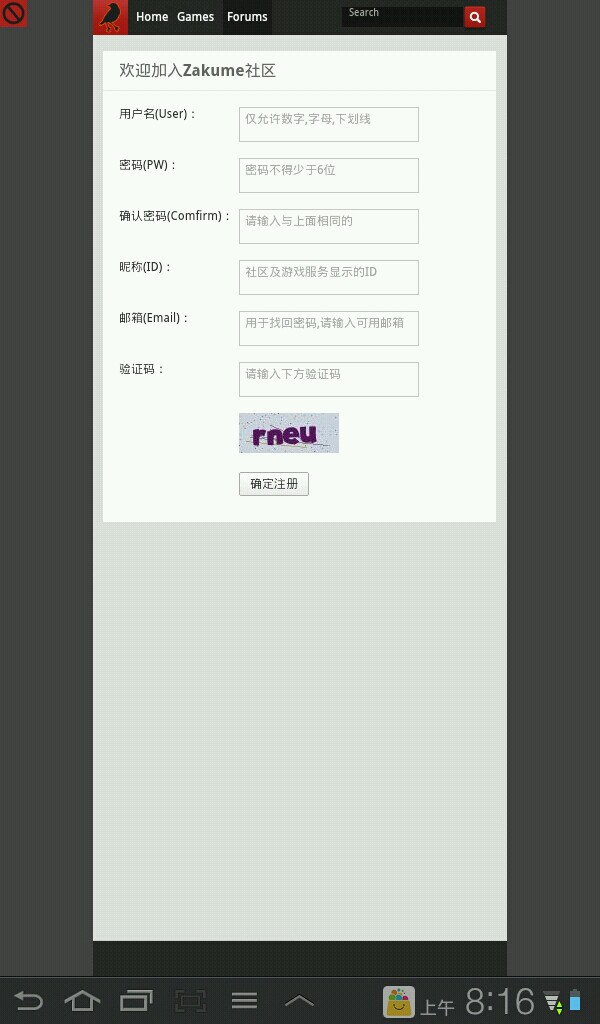Tap the red search magnifier button

coord(475,17)
